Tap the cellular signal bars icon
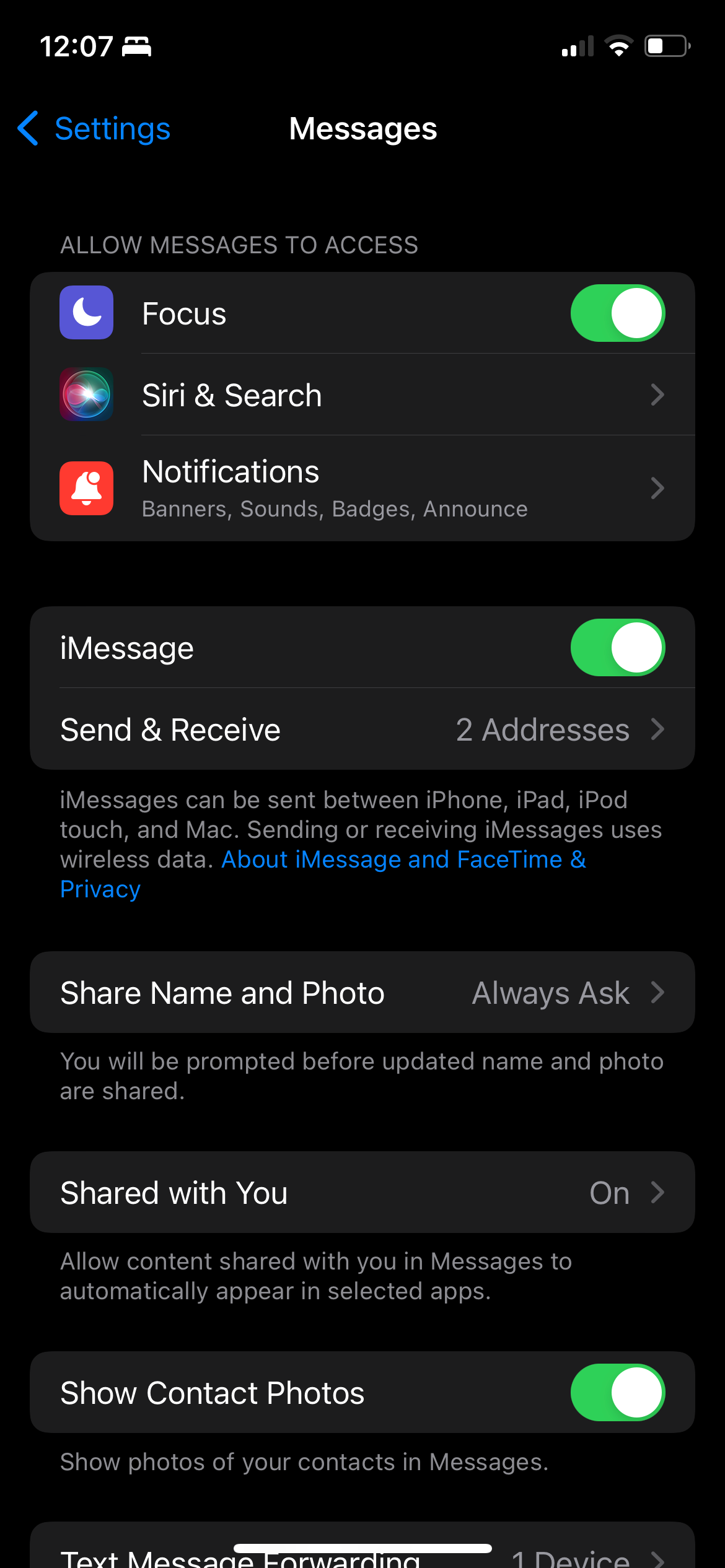Viewport: 725px width, 1568px height. pyautogui.click(x=576, y=46)
